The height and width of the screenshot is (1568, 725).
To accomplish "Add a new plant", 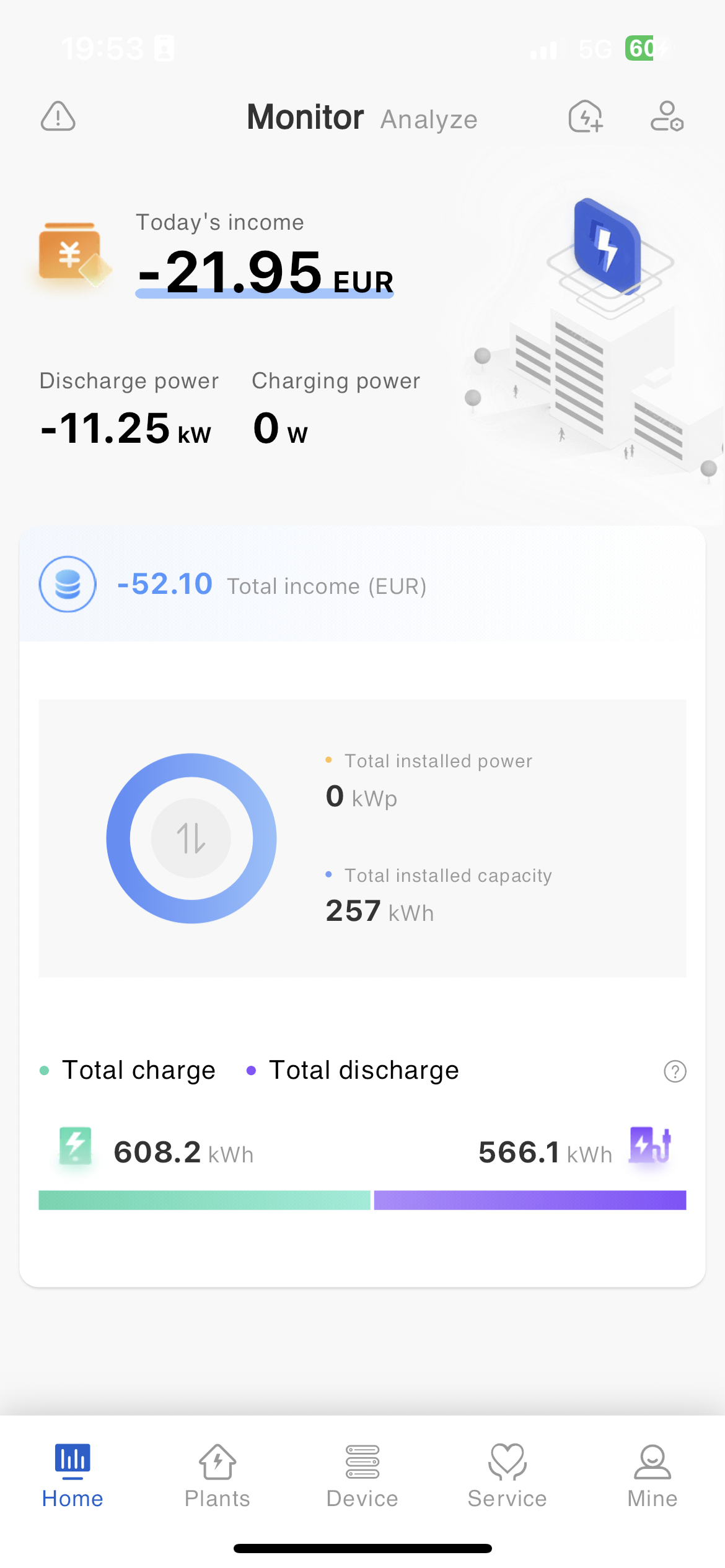I will click(x=586, y=116).
